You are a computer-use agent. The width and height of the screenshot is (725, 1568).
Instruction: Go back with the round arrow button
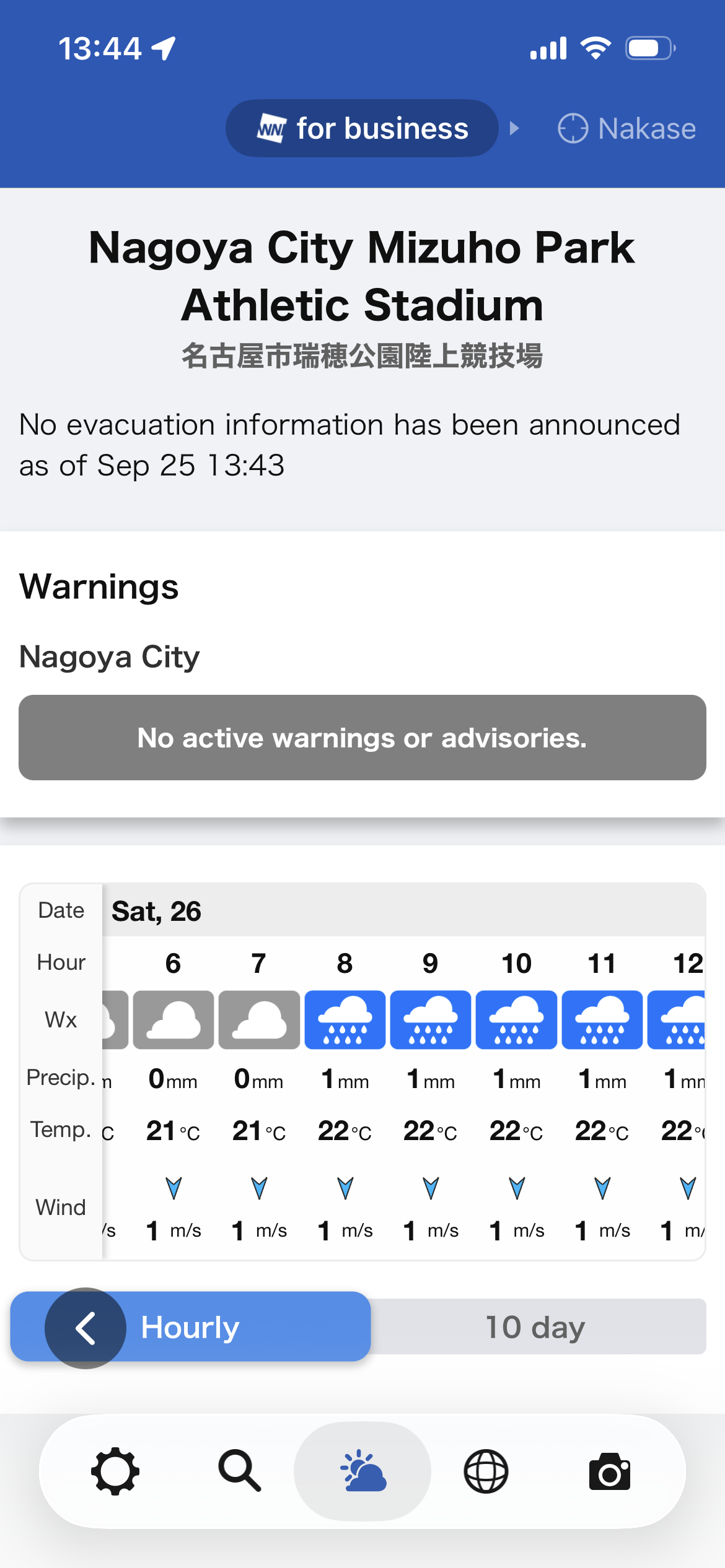[x=86, y=1328]
